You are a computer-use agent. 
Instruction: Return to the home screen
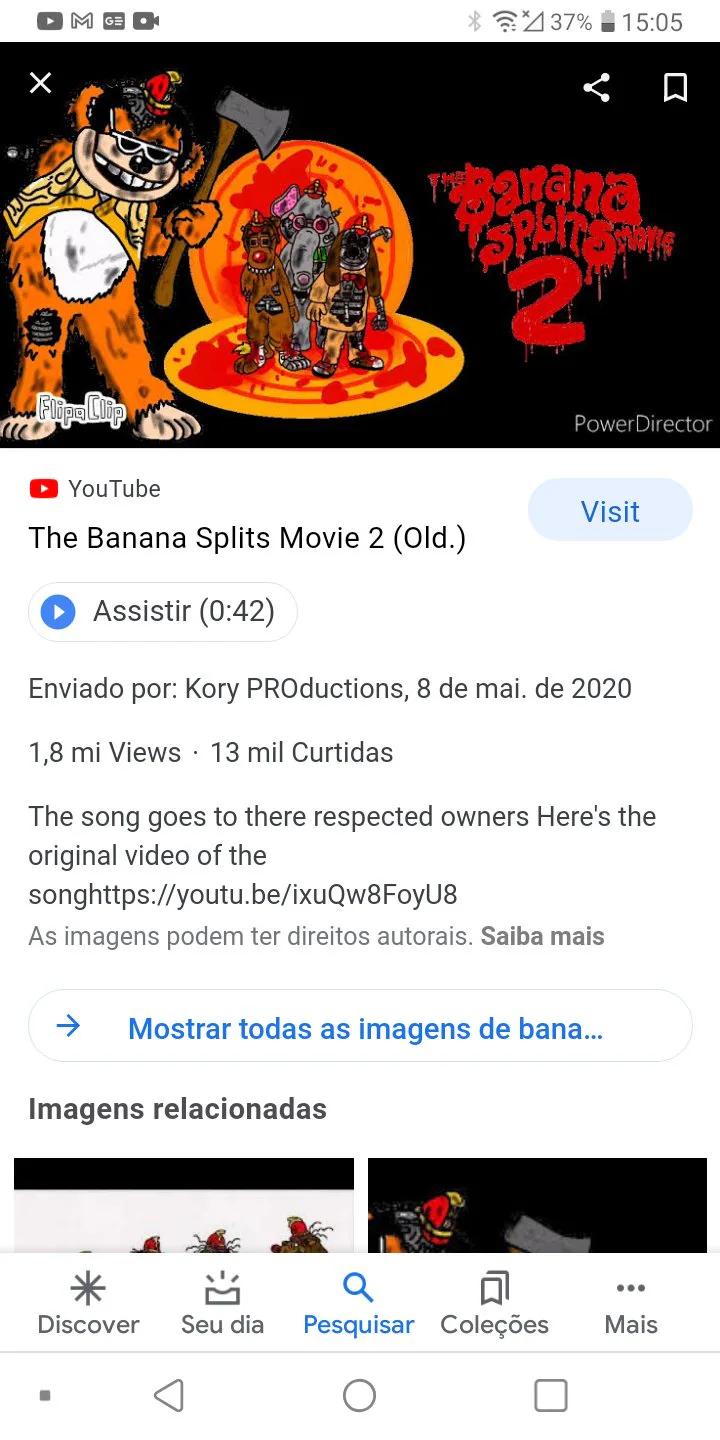click(359, 1395)
